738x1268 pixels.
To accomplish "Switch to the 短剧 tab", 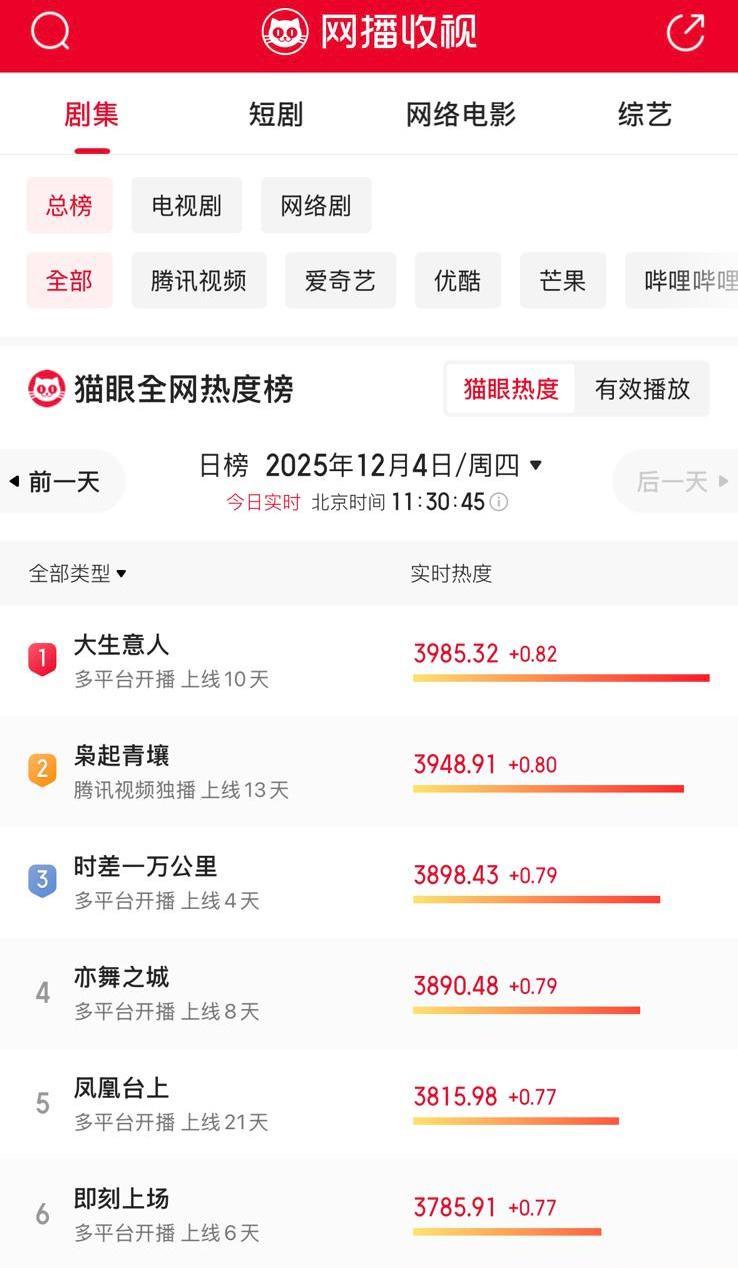I will coord(276,115).
